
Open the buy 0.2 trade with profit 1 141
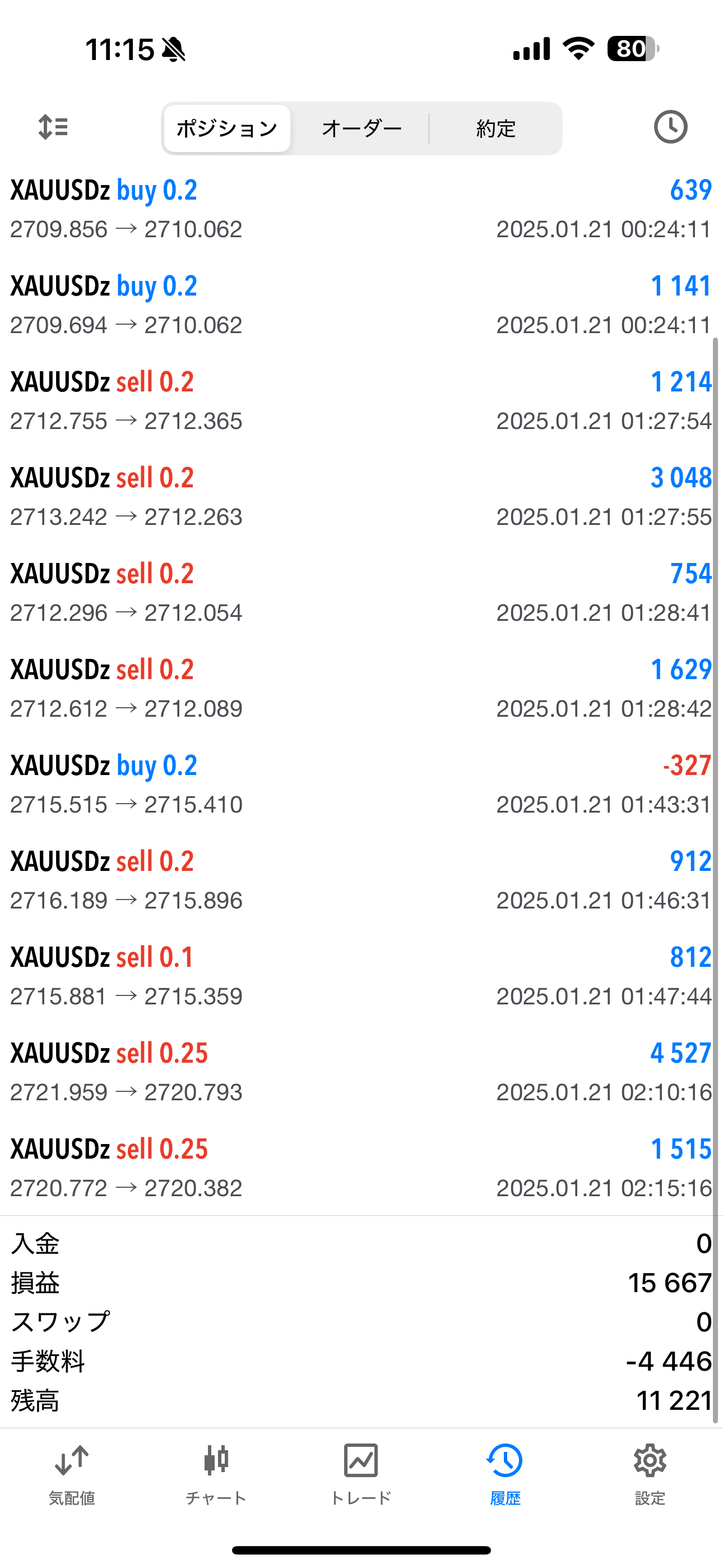click(x=361, y=305)
